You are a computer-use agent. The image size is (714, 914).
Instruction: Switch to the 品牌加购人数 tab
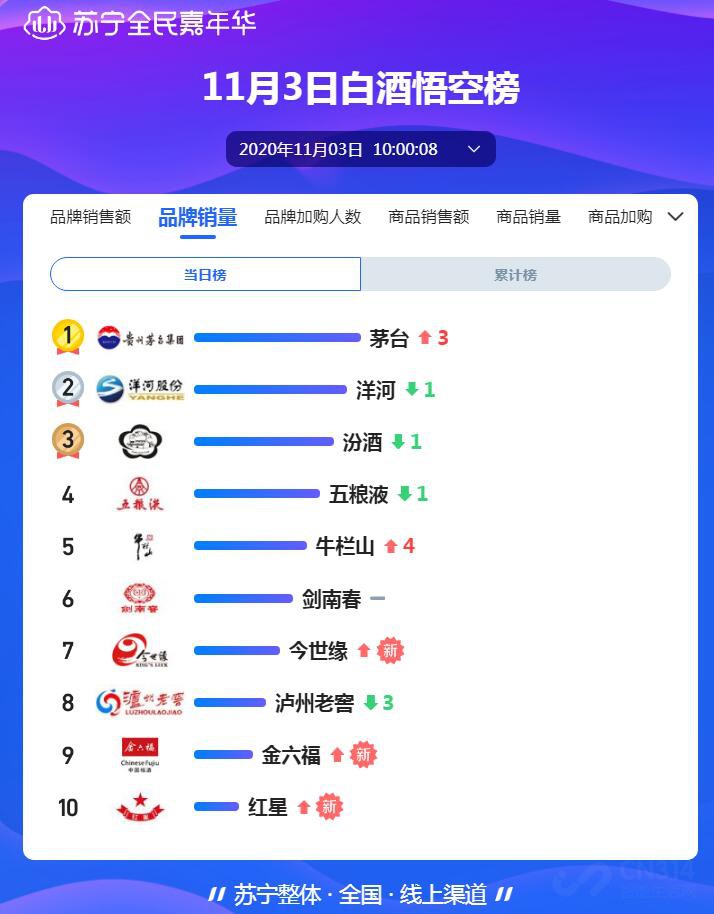point(312,217)
